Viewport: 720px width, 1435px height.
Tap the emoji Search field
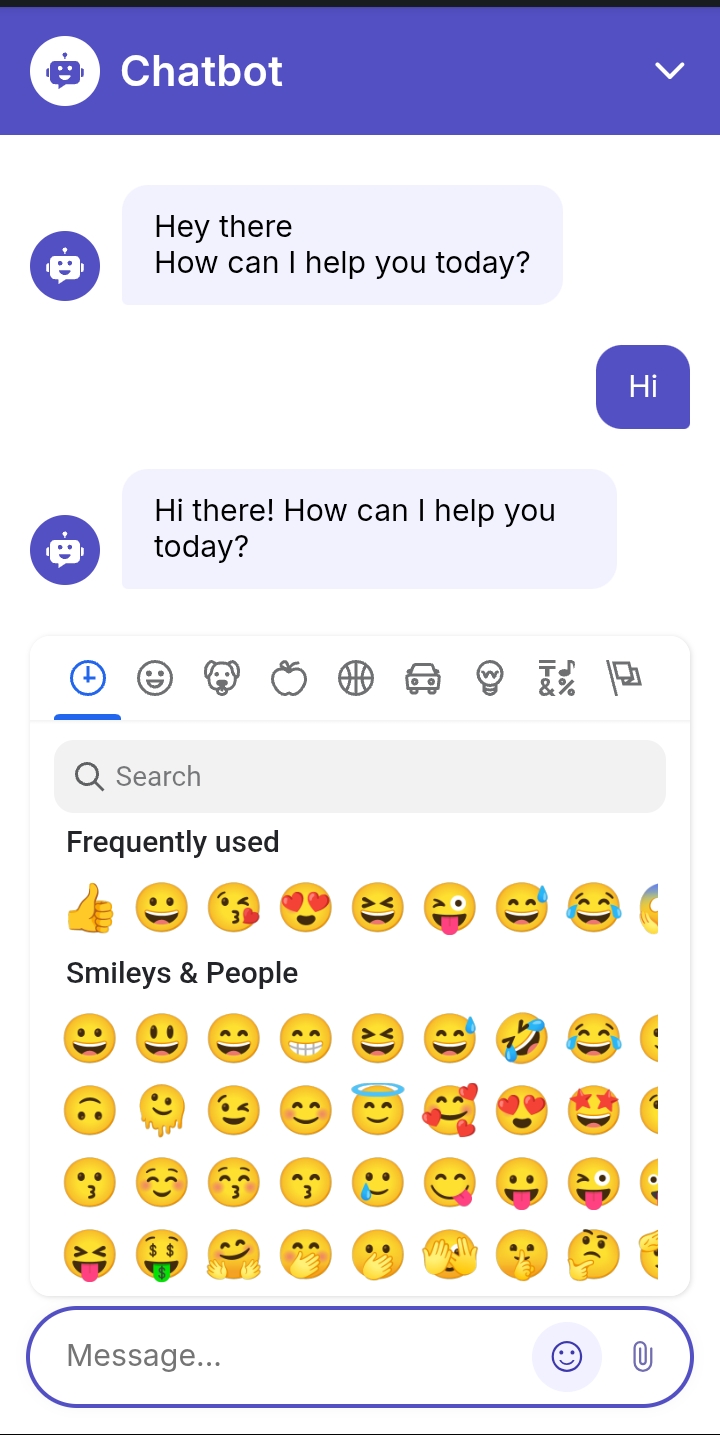pyautogui.click(x=360, y=776)
